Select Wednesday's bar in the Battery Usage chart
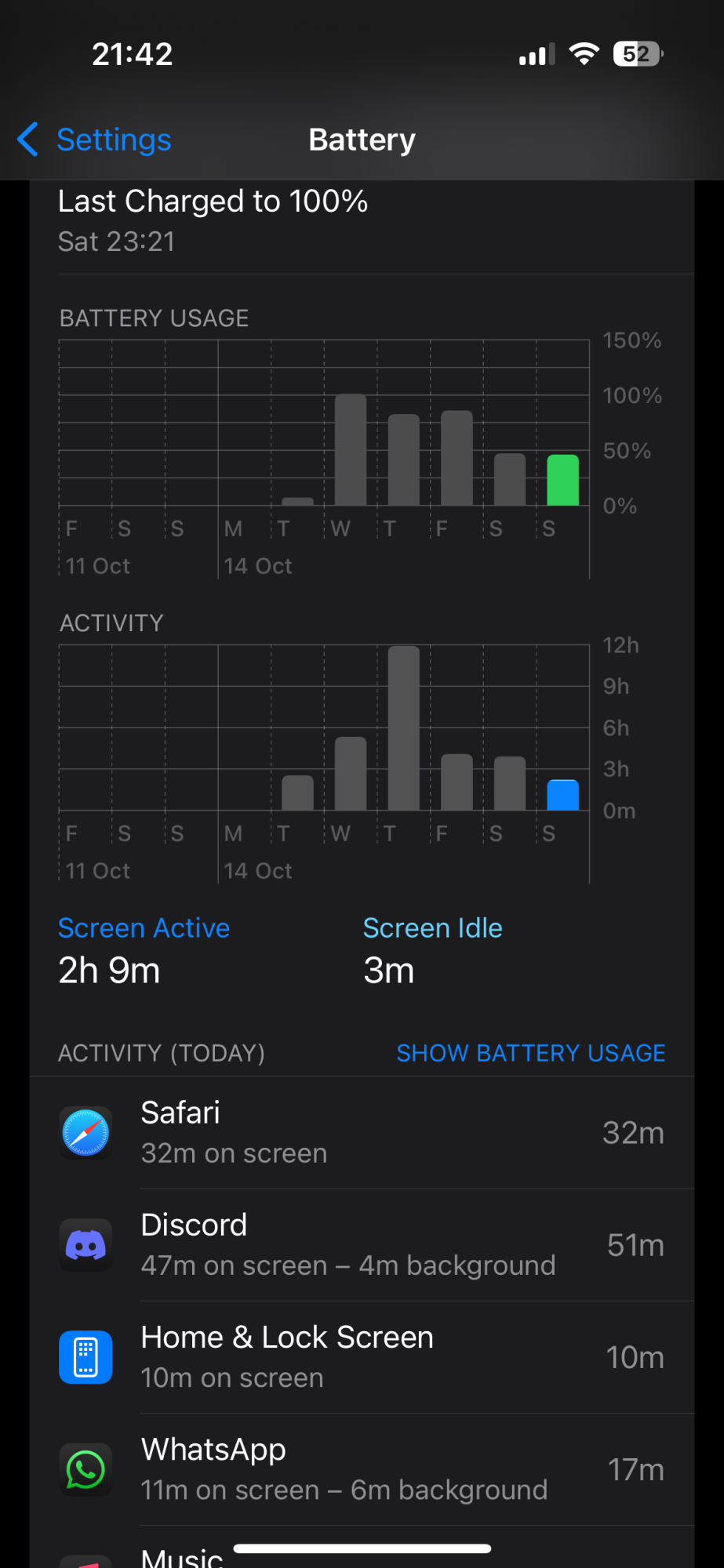Screen dimensions: 724x1568 point(351,450)
